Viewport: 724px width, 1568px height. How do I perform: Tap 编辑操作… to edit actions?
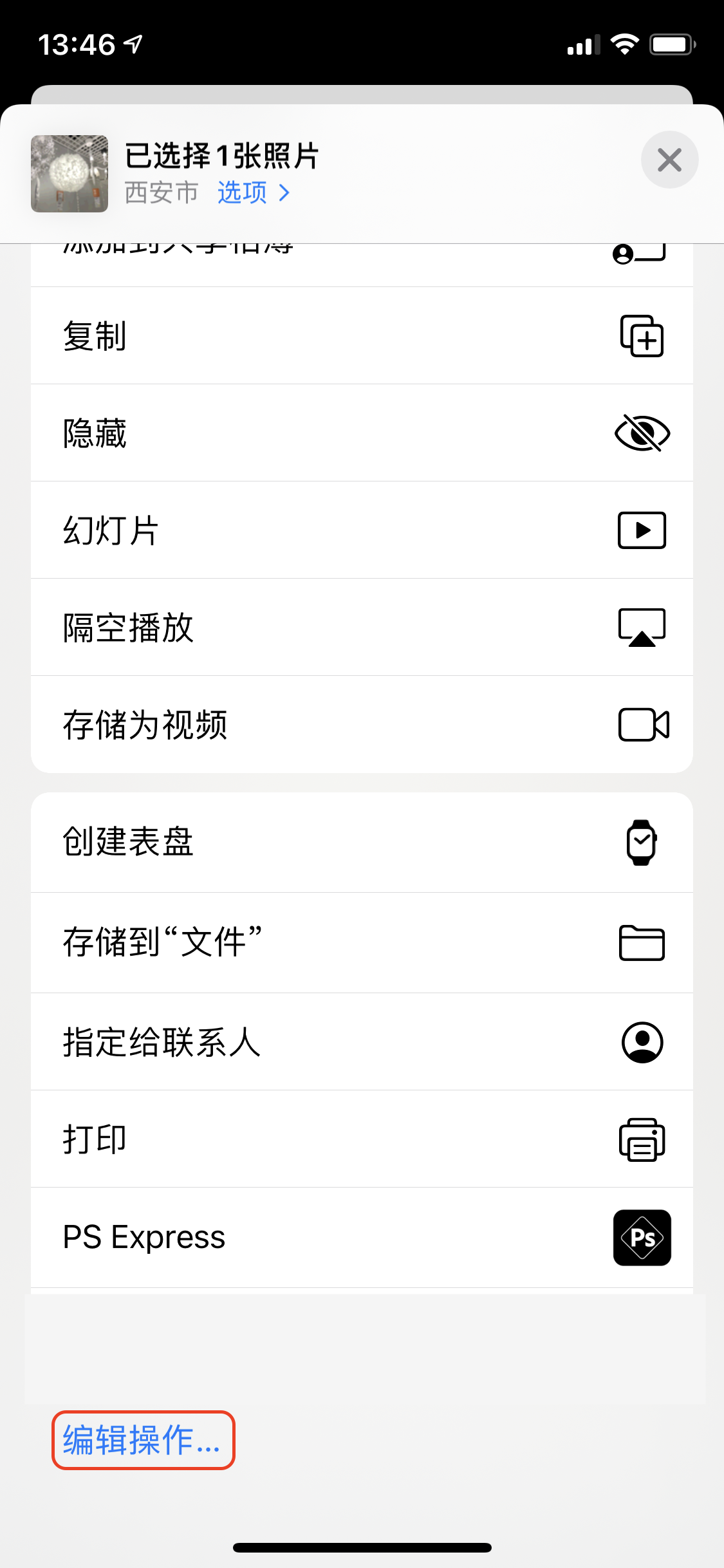pyautogui.click(x=143, y=1440)
